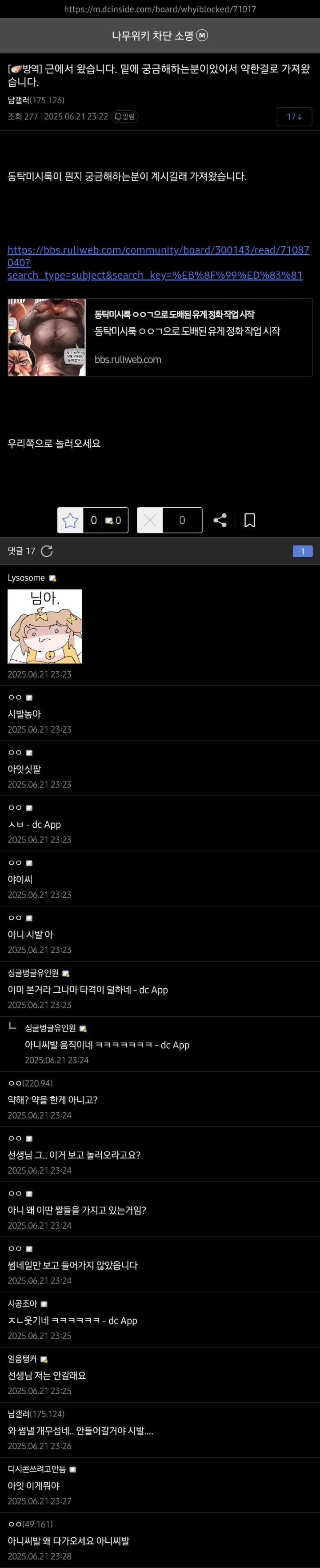320x1568 pixels.
Task: Open 얼음탱커's commenter nickname
Action: 23,1359
